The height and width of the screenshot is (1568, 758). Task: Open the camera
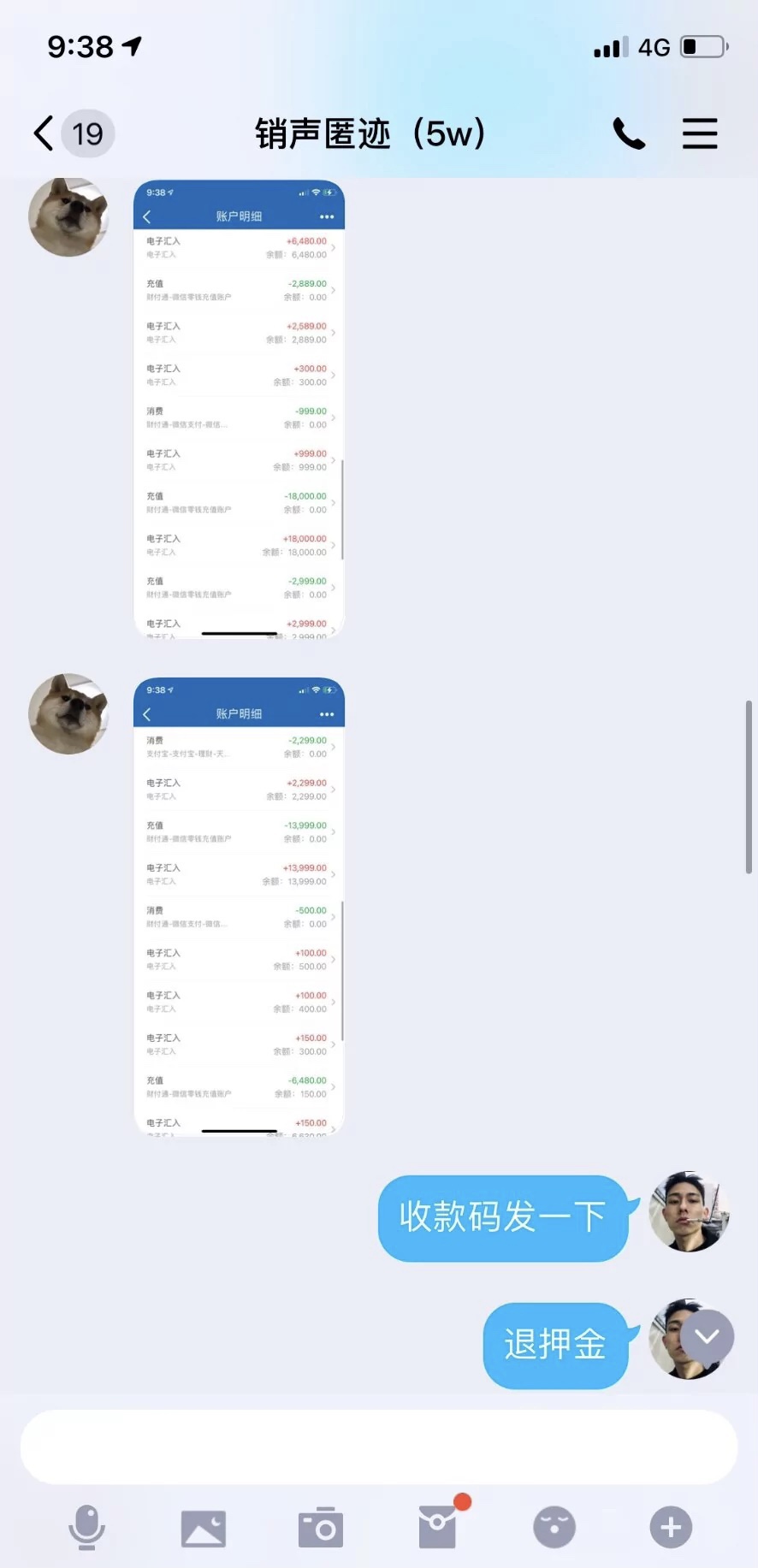pos(320,1528)
